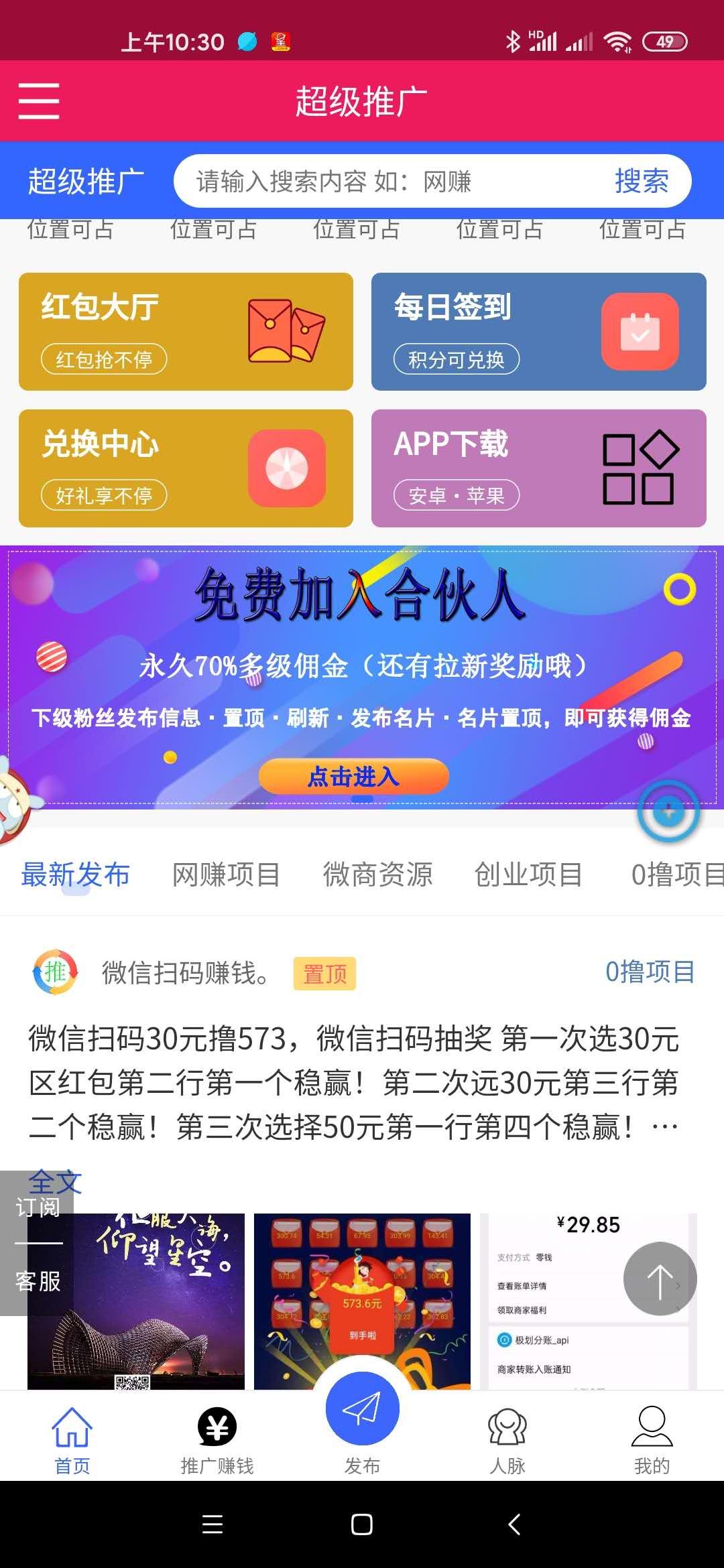Open the 兑换中心 card
Image resolution: width=724 pixels, height=1568 pixels.
coord(186,468)
